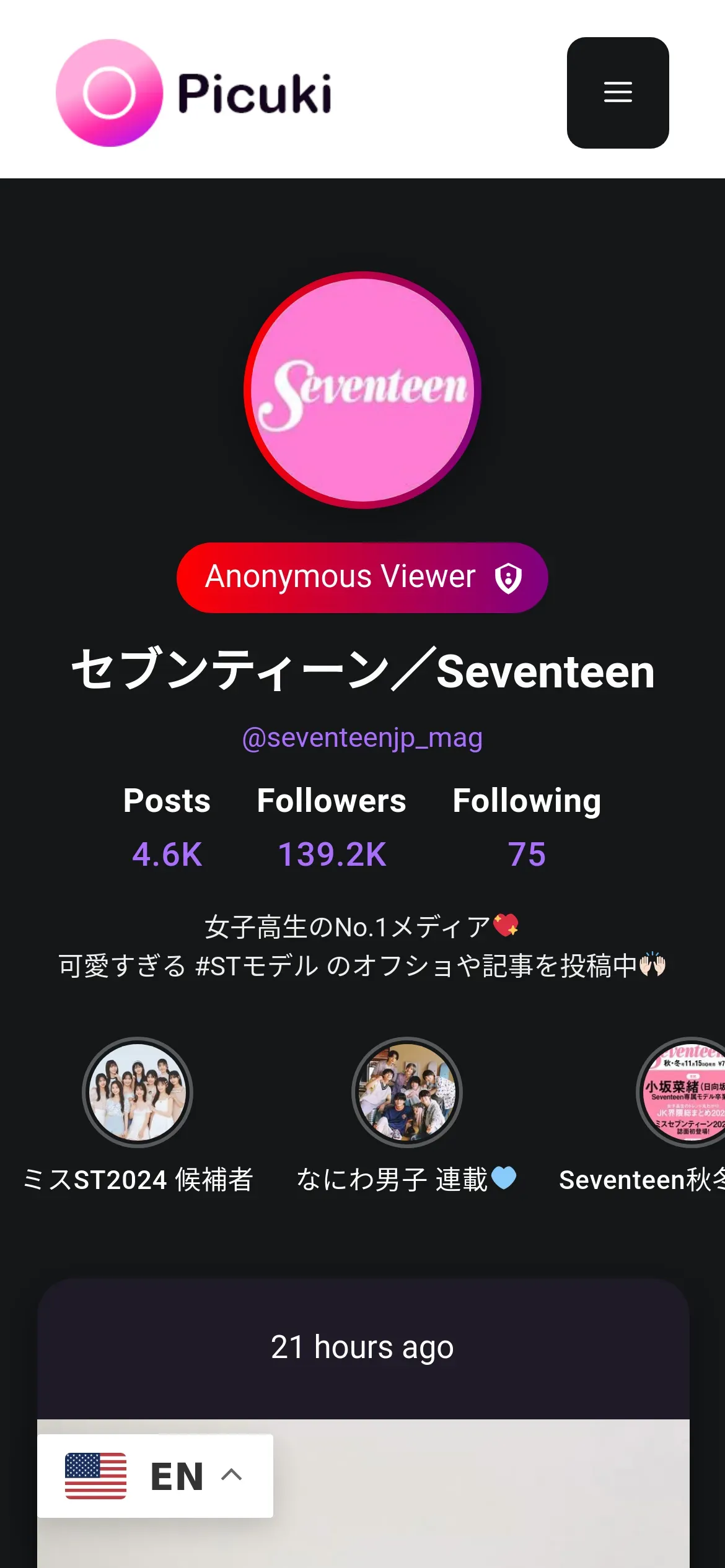The height and width of the screenshot is (1568, 725).
Task: Expand the EN language selector
Action: 155,1475
